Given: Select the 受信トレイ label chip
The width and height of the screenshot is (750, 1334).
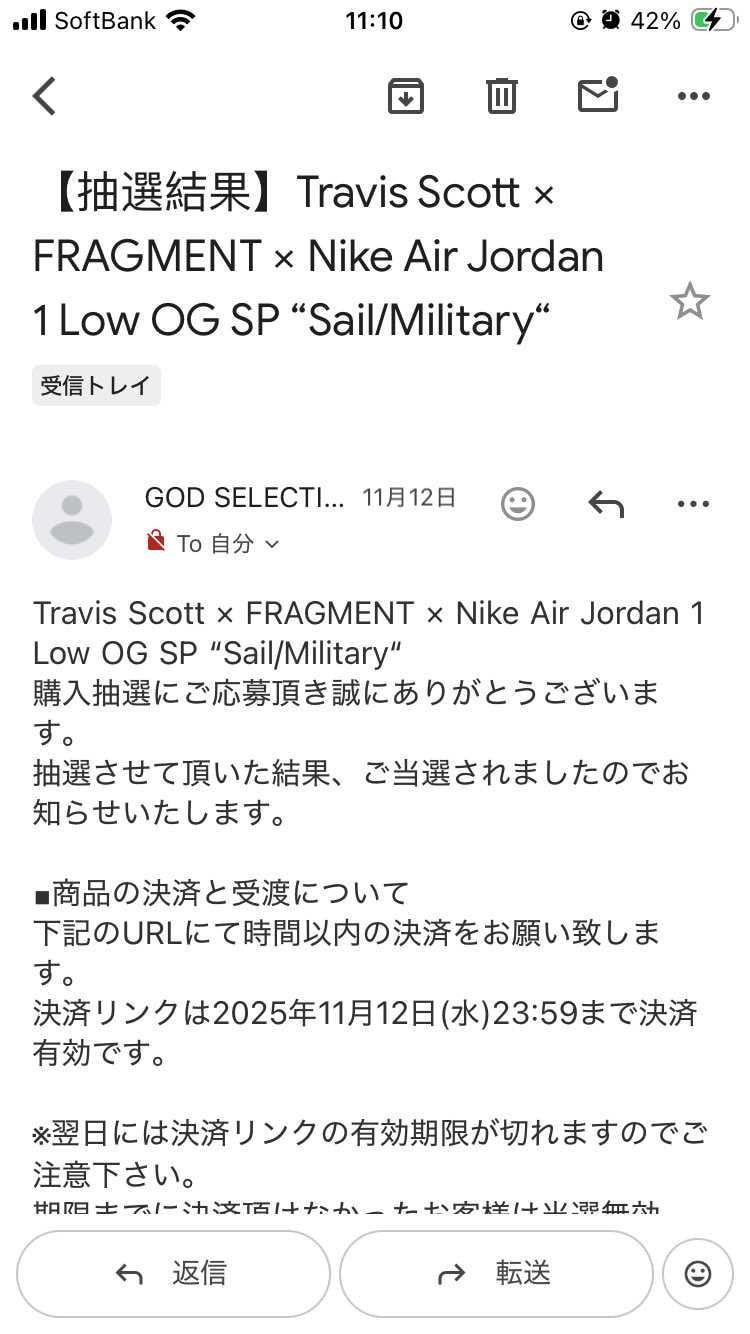Looking at the screenshot, I should click(x=95, y=384).
